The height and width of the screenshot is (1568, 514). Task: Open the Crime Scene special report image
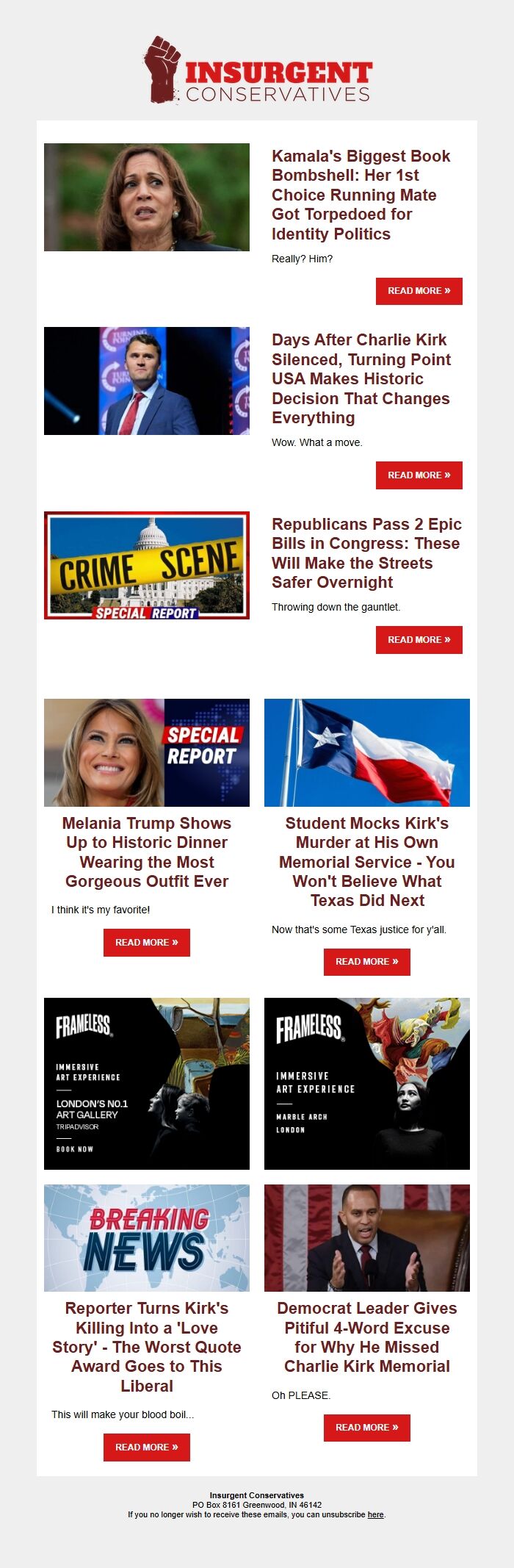point(147,565)
